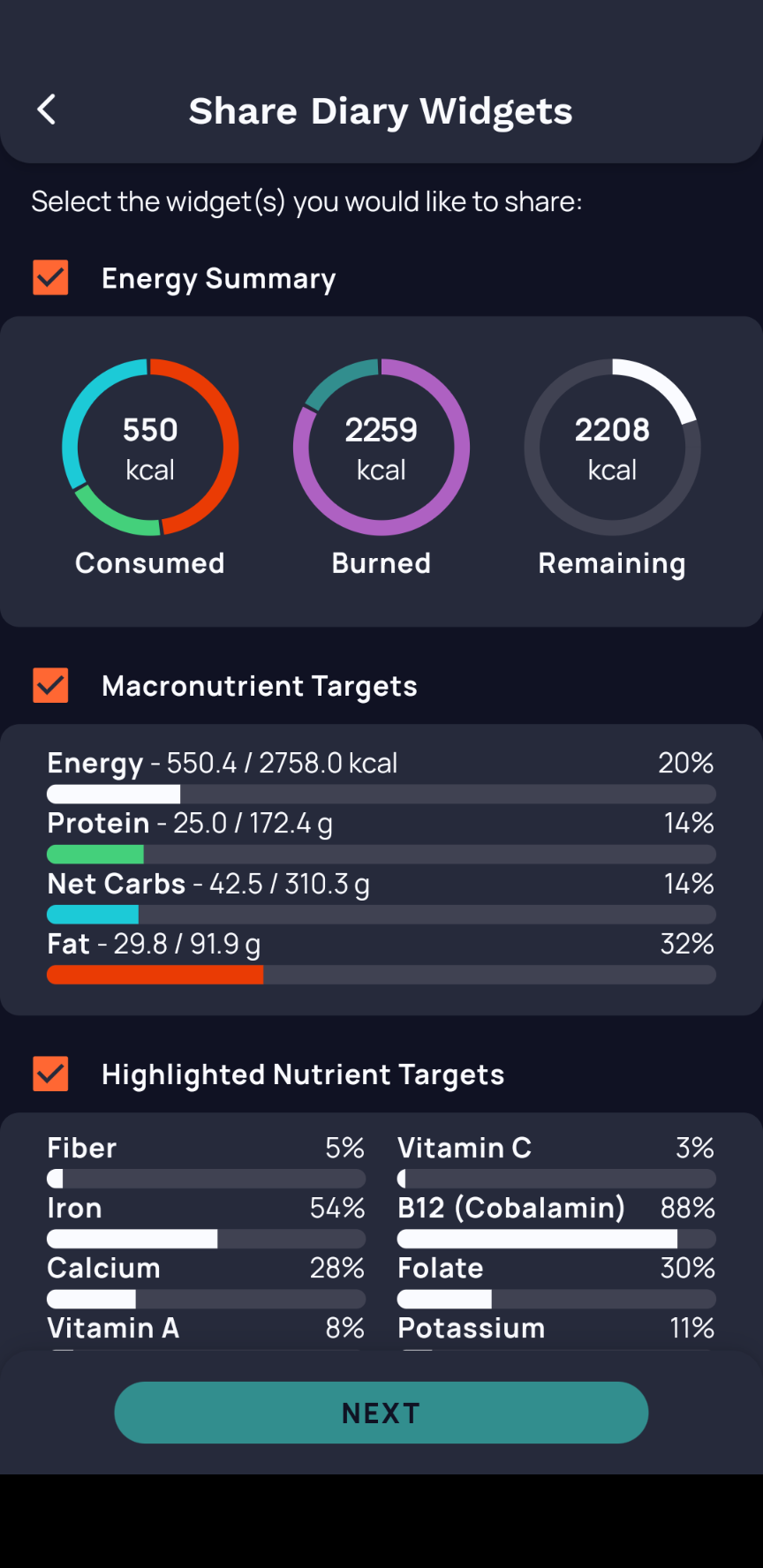Untick the Highlighted Nutrient Targets checkbox
Screen dimensions: 763x1568
[50, 1074]
